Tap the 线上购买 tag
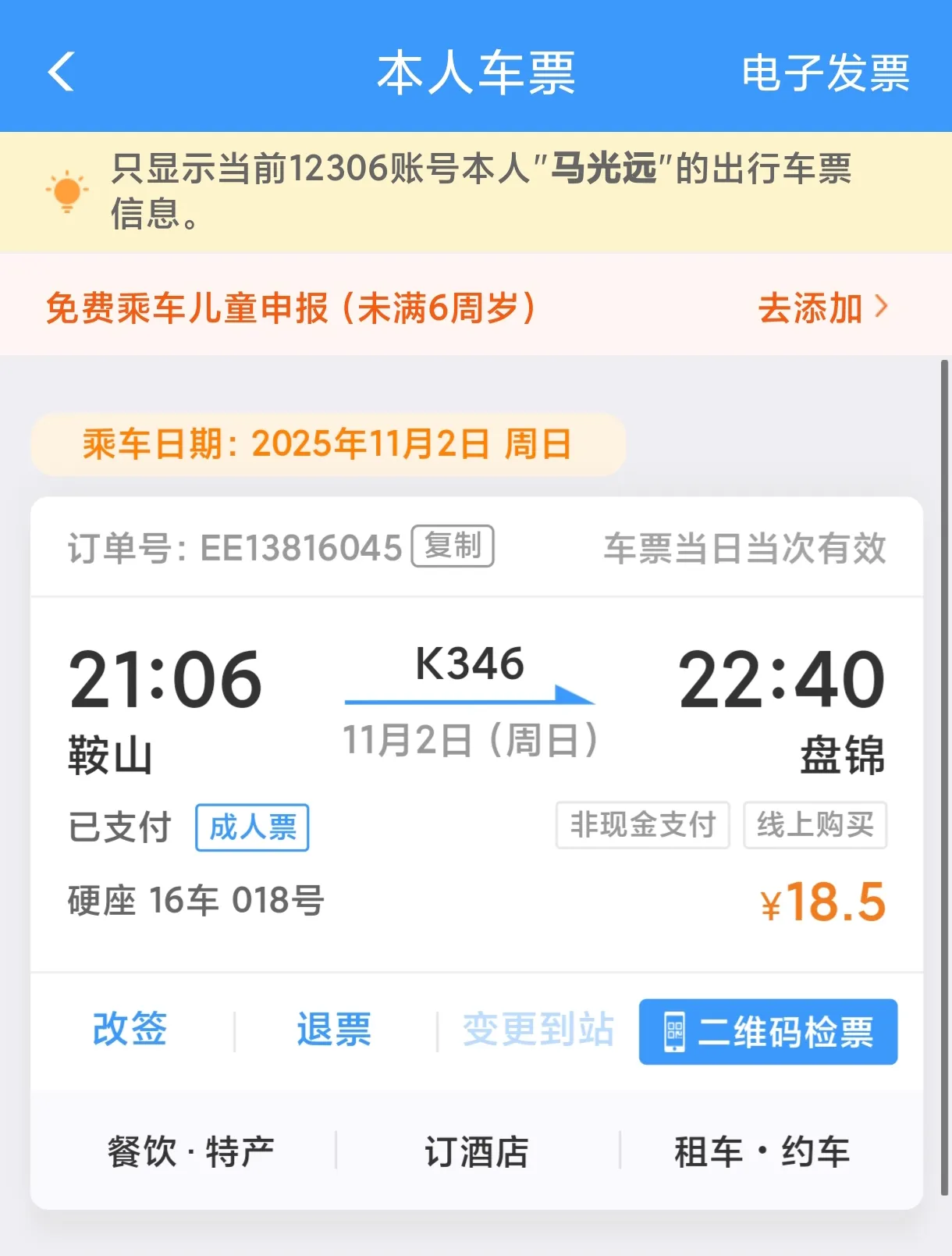 (x=815, y=826)
